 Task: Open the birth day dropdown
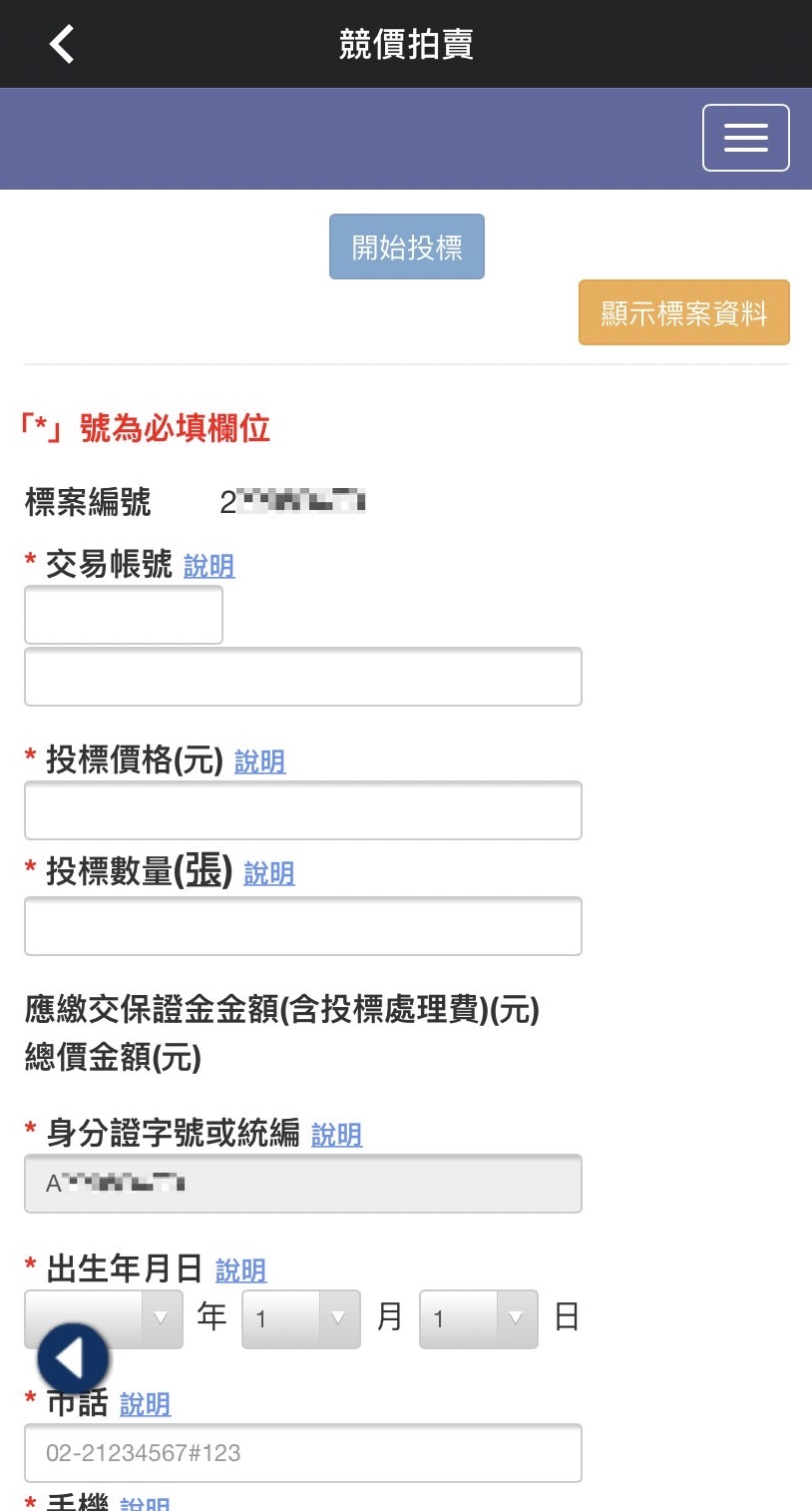click(479, 1319)
